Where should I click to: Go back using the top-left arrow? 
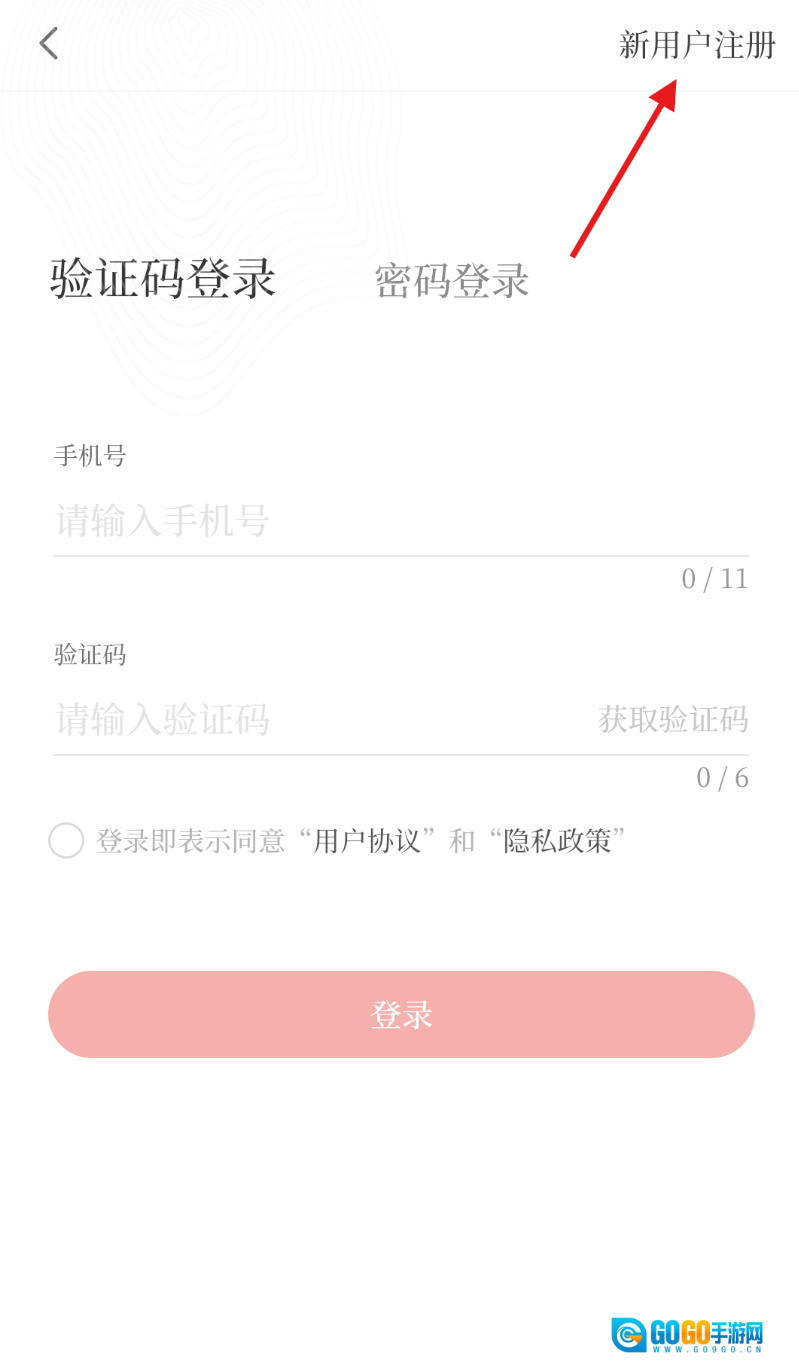48,44
